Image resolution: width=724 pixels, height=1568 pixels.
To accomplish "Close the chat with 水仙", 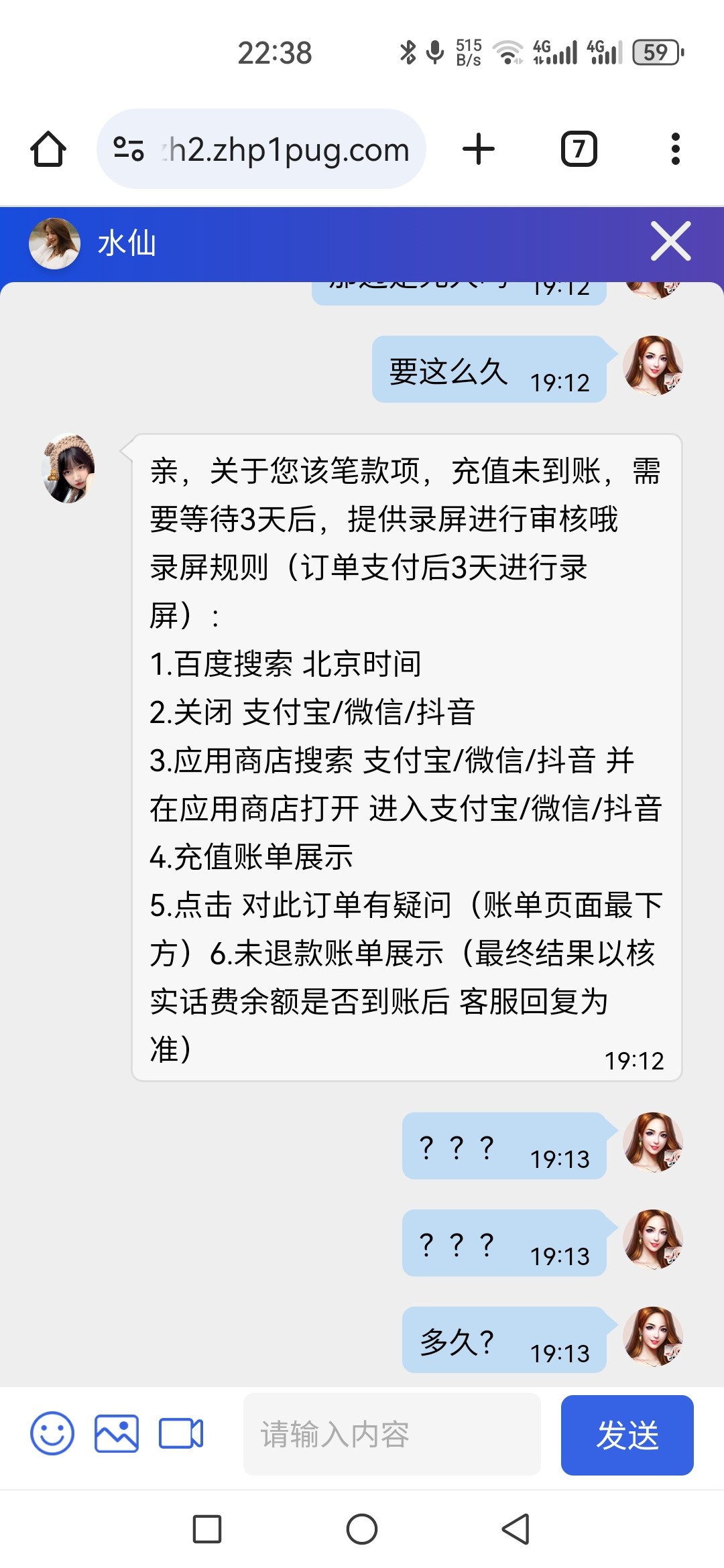I will (x=670, y=241).
